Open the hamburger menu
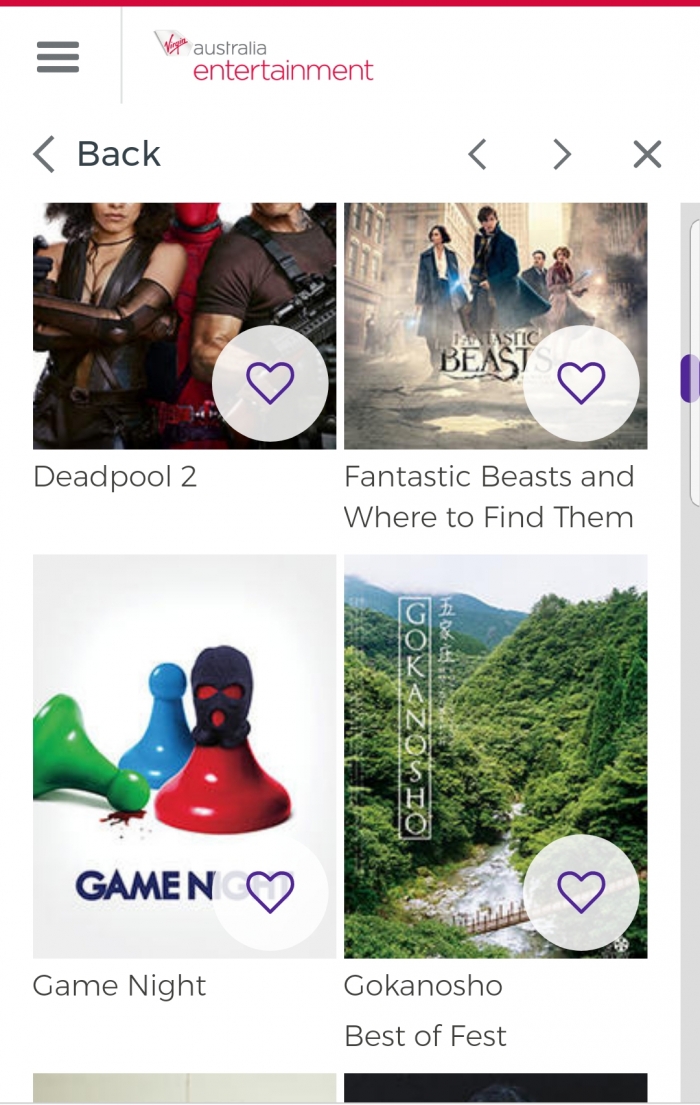This screenshot has height=1105, width=700. pos(58,56)
